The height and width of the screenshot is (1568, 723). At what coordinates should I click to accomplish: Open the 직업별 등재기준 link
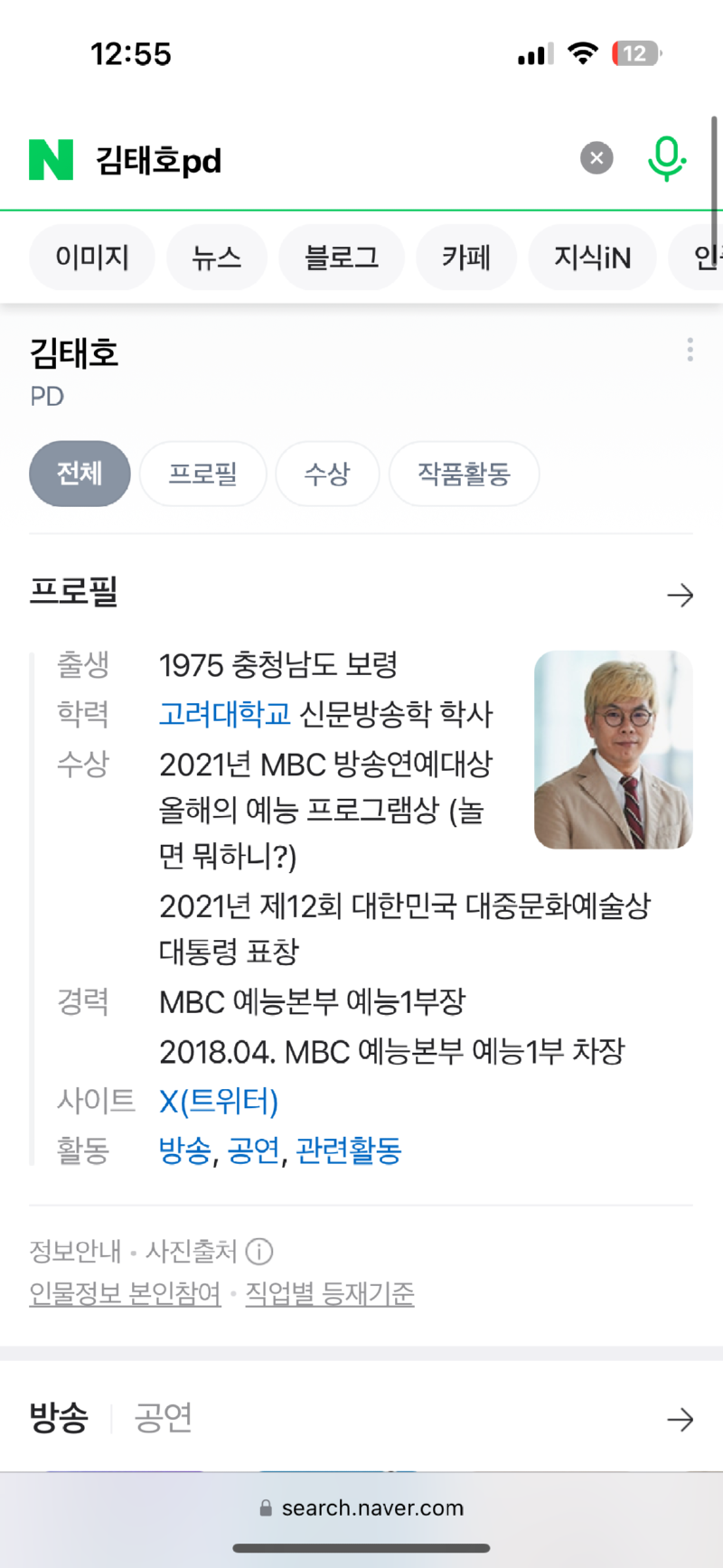pos(330,1294)
